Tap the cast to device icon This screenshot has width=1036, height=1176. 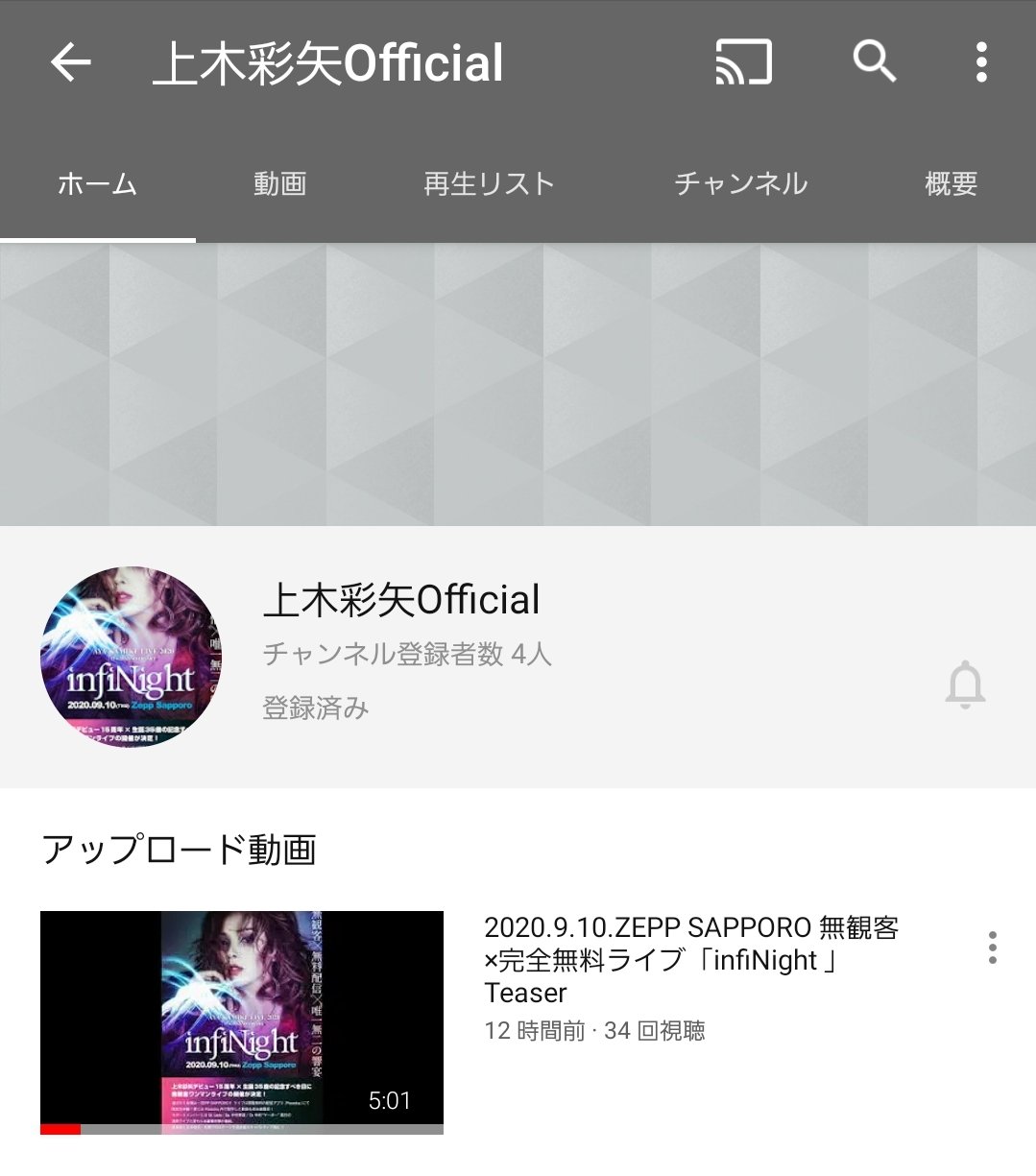coord(743,62)
